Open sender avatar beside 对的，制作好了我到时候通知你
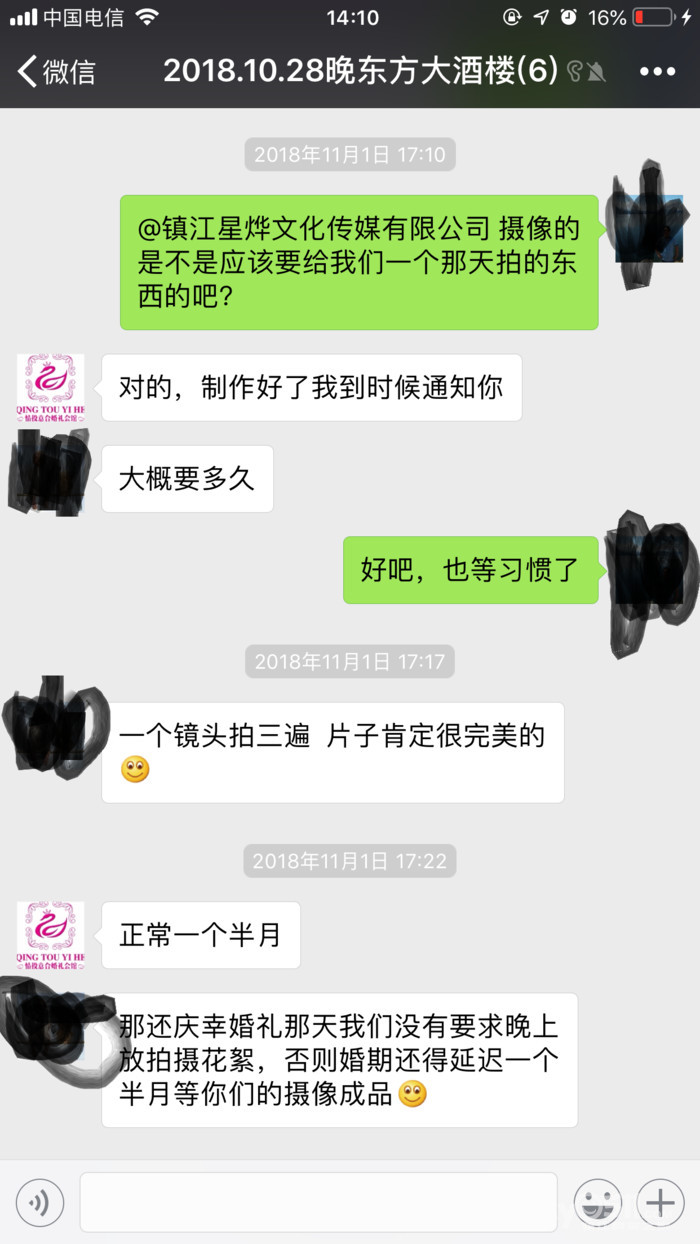Image resolution: width=700 pixels, height=1244 pixels. point(50,387)
